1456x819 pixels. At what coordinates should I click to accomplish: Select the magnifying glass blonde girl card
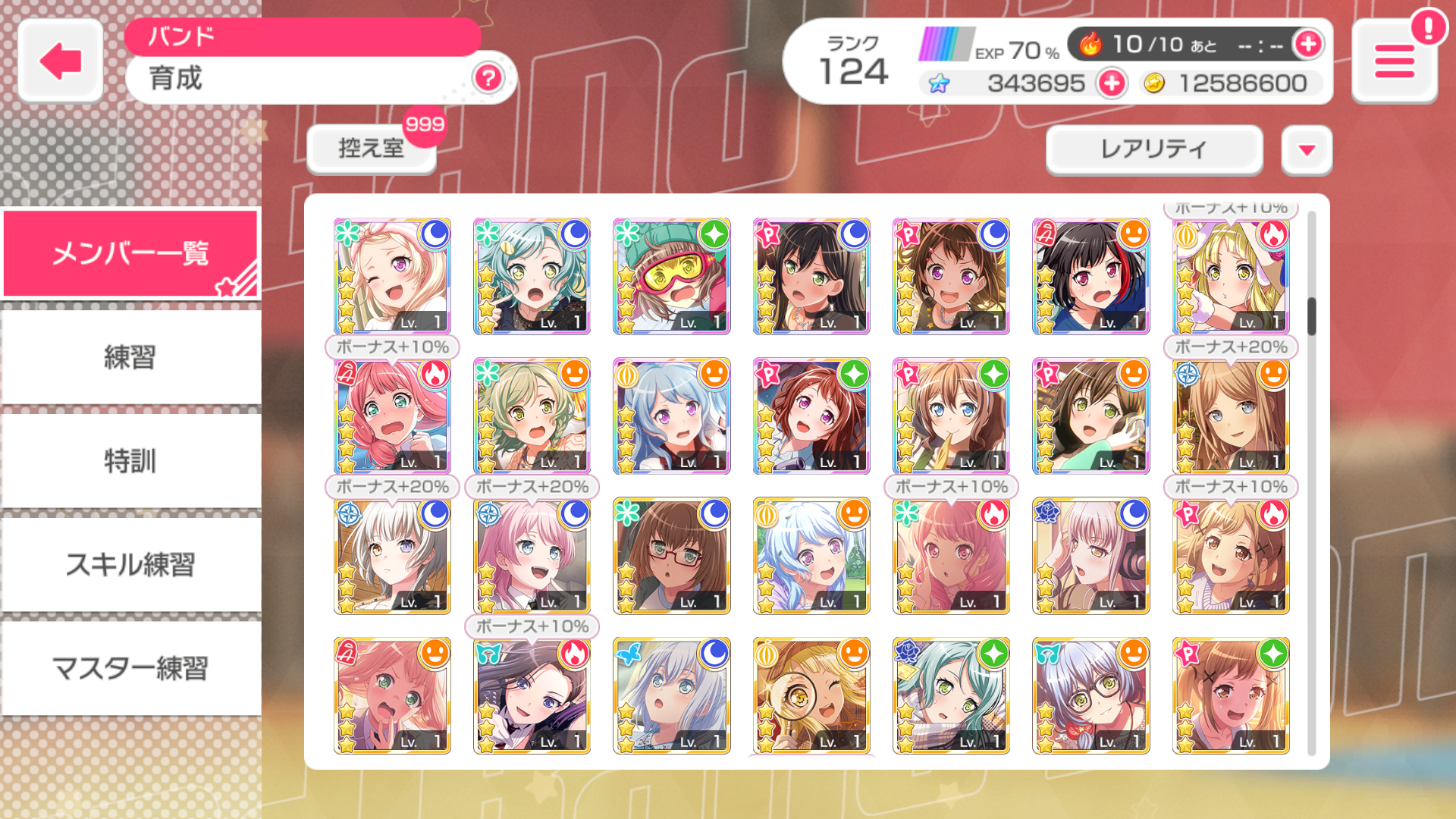click(811, 695)
